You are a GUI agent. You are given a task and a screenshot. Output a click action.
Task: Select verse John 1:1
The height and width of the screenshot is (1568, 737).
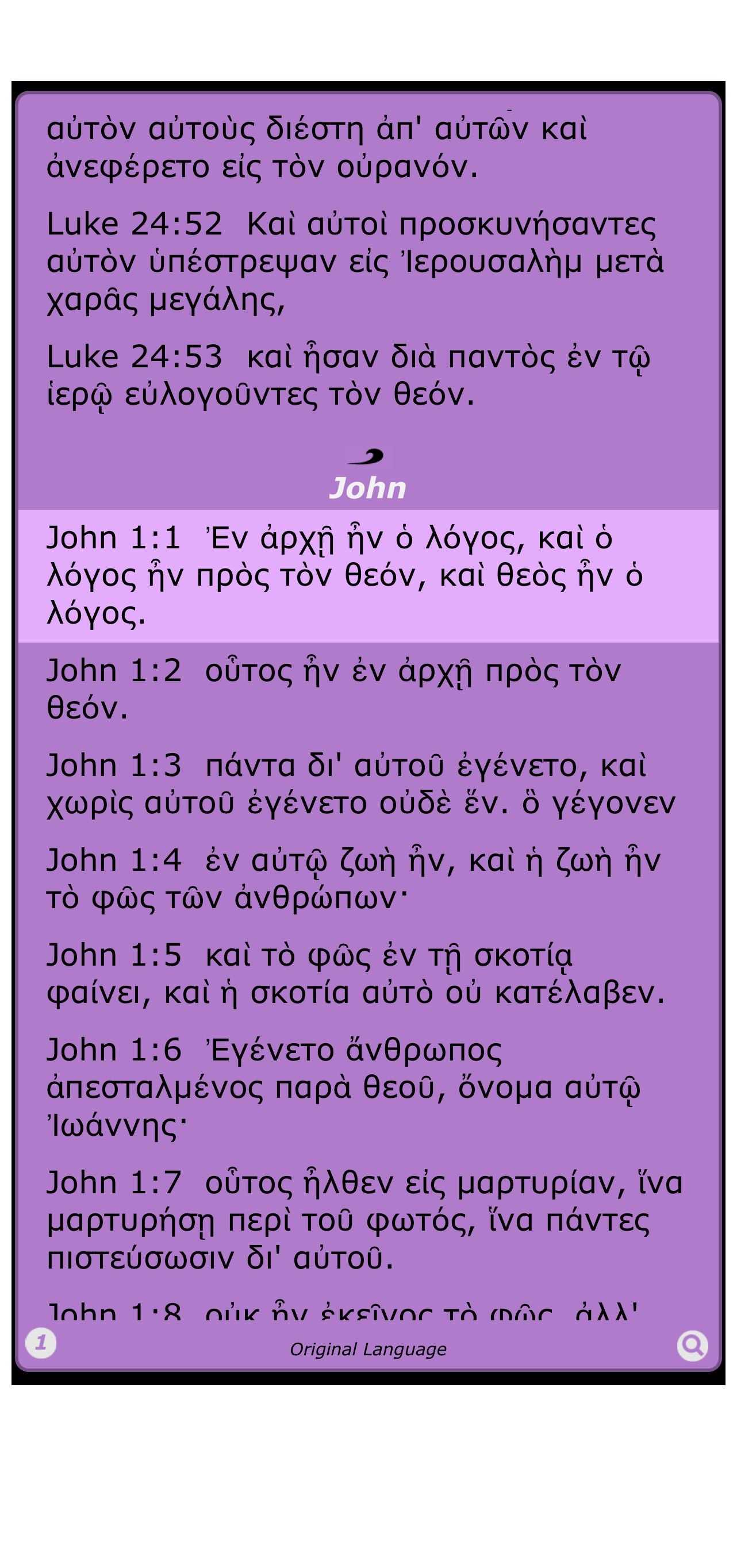[367, 575]
